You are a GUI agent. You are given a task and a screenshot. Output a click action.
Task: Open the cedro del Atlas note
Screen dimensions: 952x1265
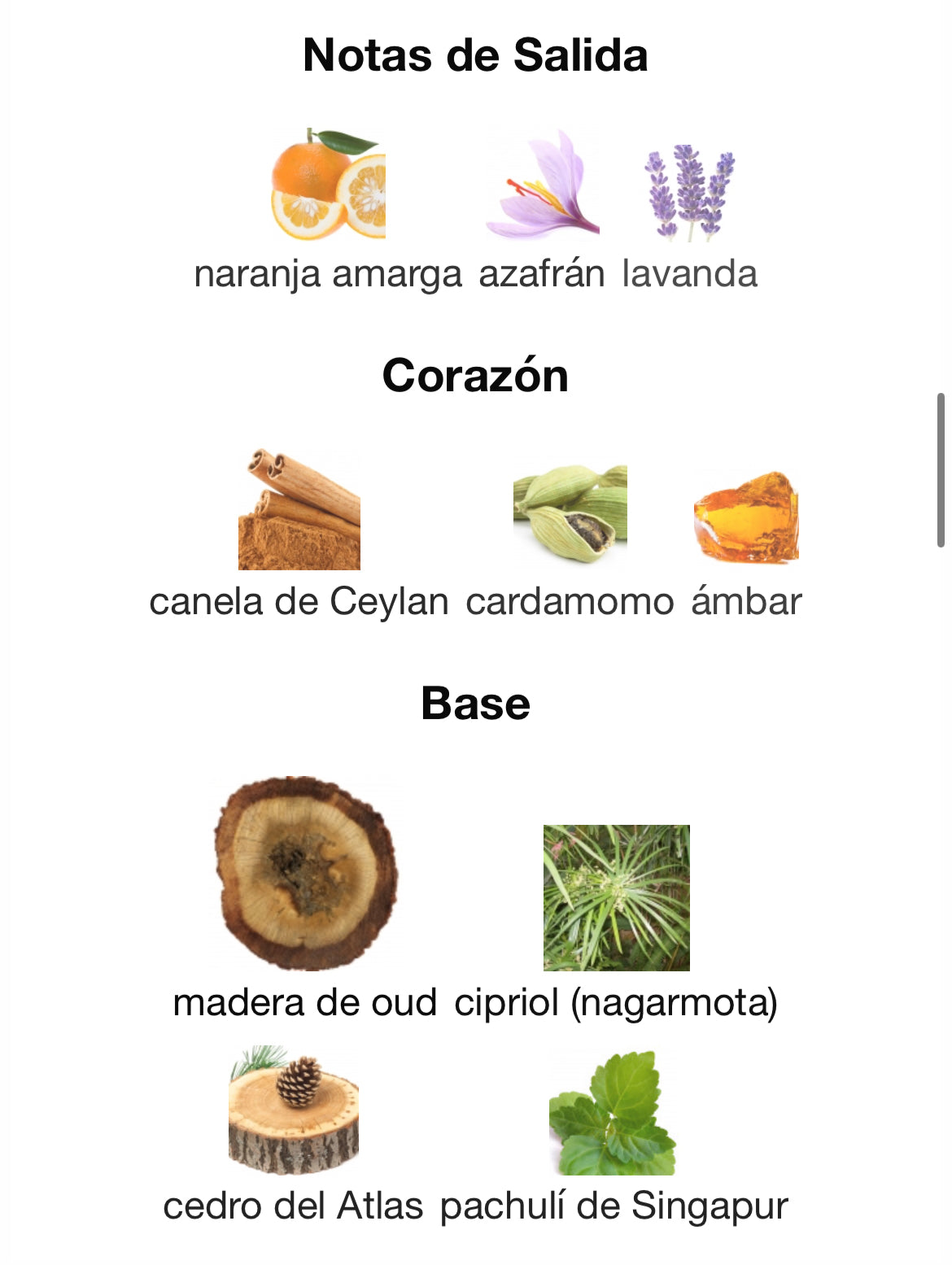point(293,1111)
